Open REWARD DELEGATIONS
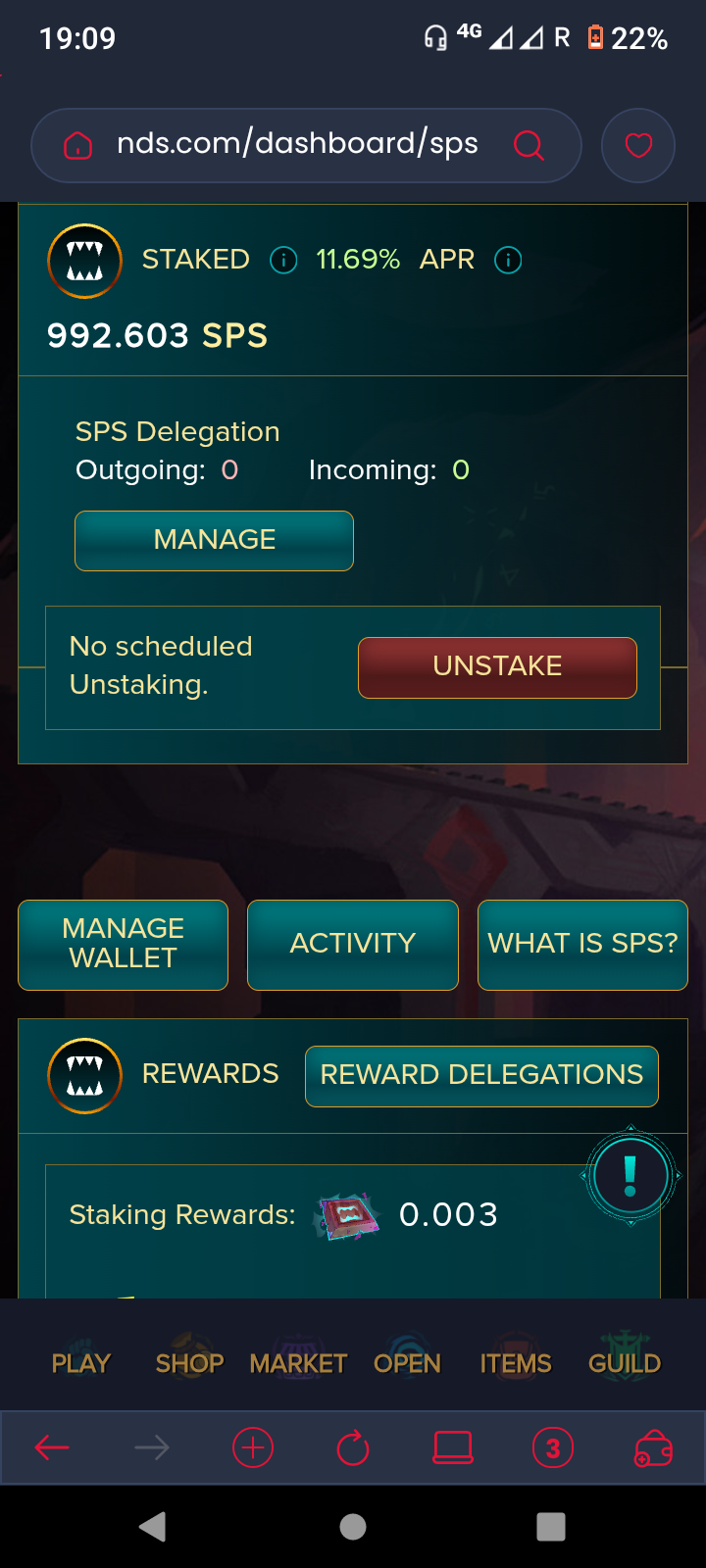706x1568 pixels. coord(481,1076)
